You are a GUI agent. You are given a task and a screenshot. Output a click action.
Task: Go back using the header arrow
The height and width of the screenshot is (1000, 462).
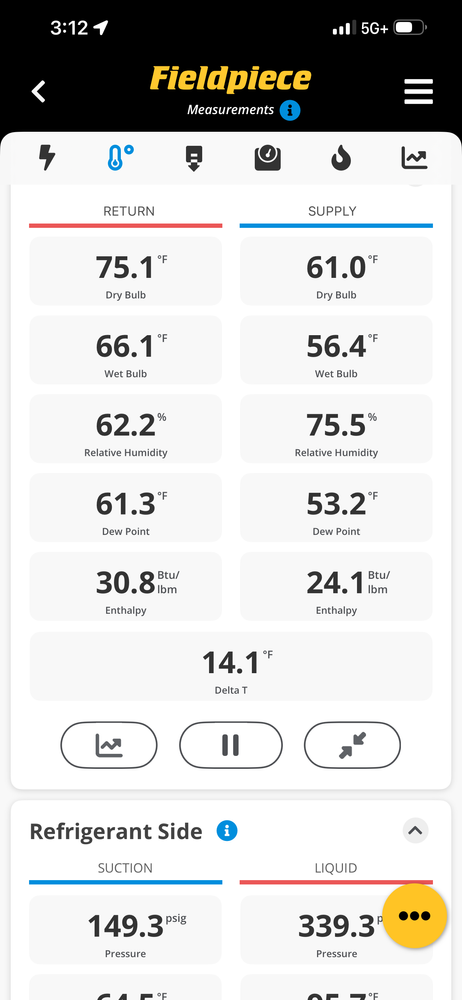[39, 92]
